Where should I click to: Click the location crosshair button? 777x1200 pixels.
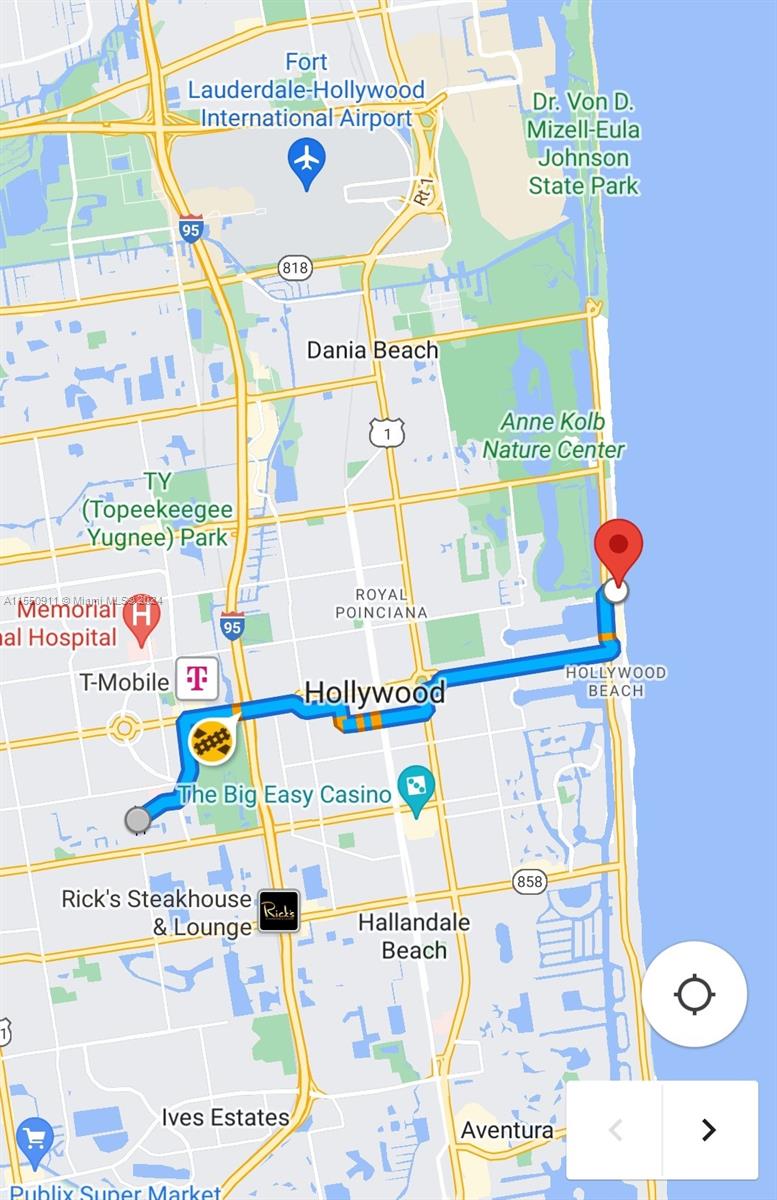pyautogui.click(x=695, y=992)
